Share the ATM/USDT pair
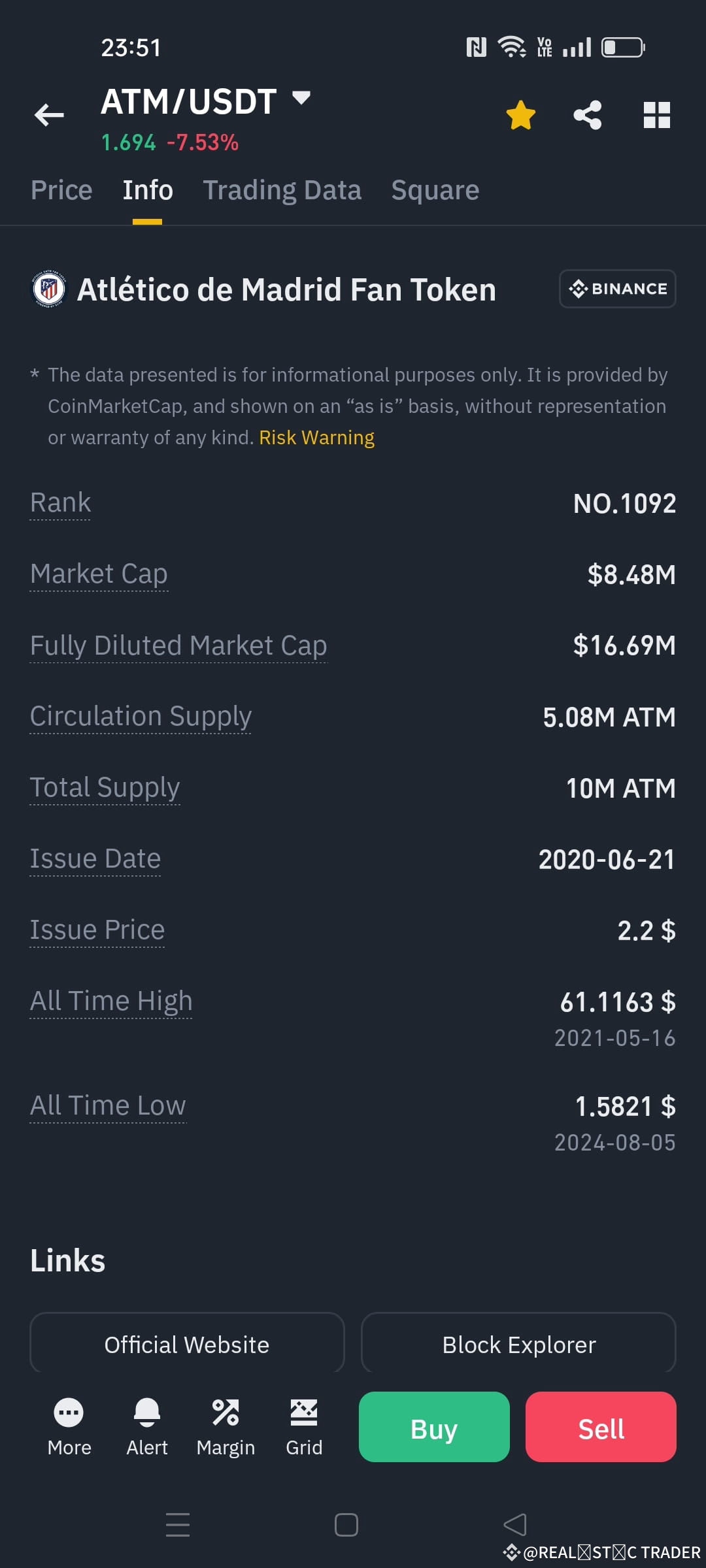The width and height of the screenshot is (706, 1568). tap(587, 115)
